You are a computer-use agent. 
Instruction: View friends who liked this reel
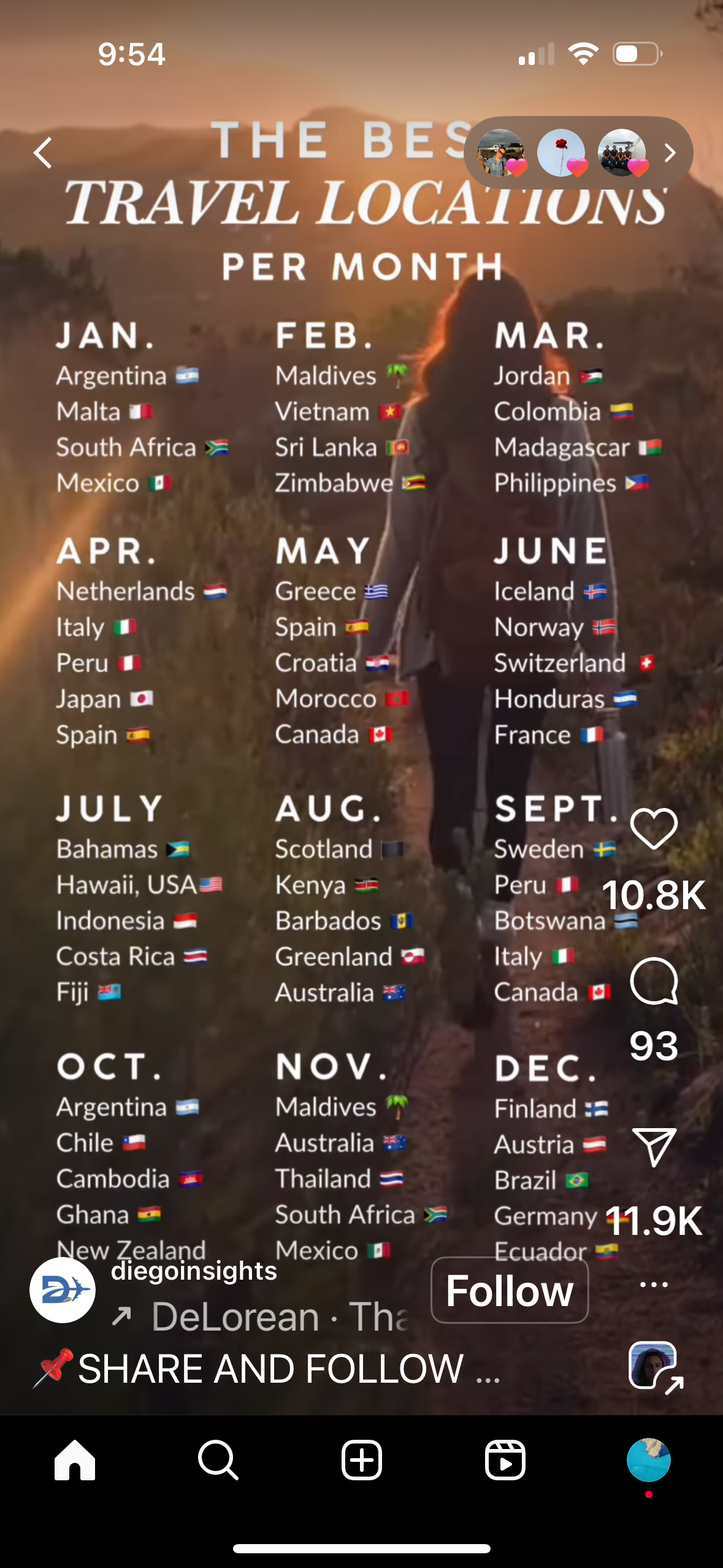pyautogui.click(x=578, y=153)
